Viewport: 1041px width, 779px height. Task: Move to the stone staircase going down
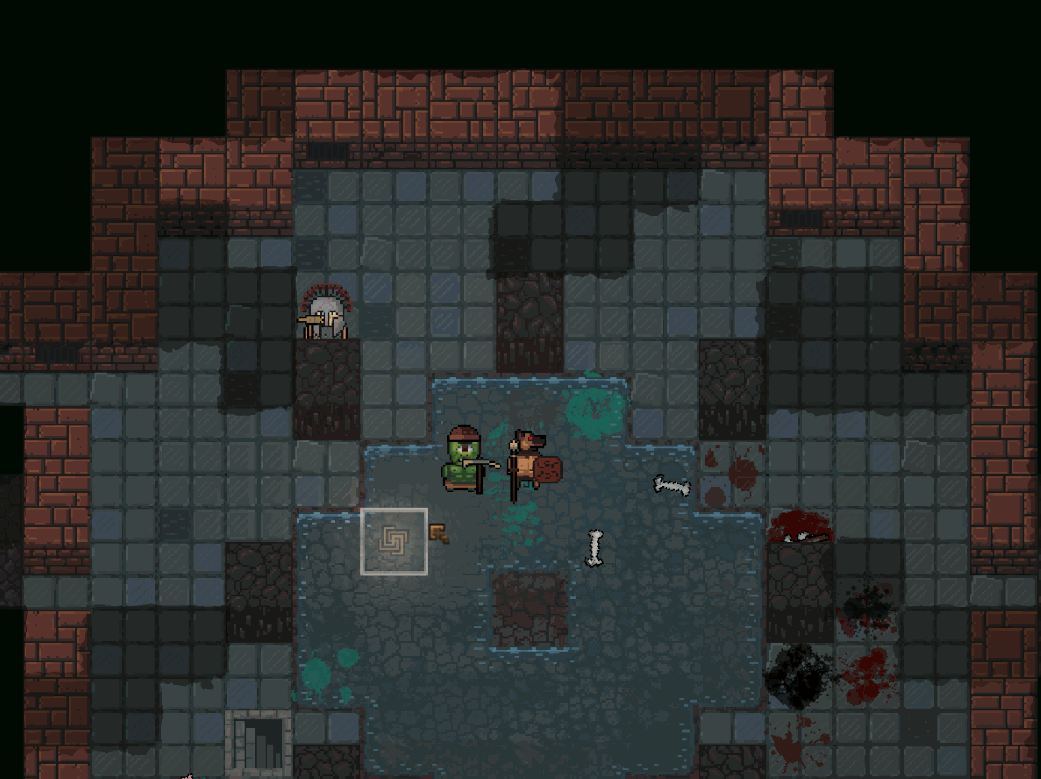point(258,741)
